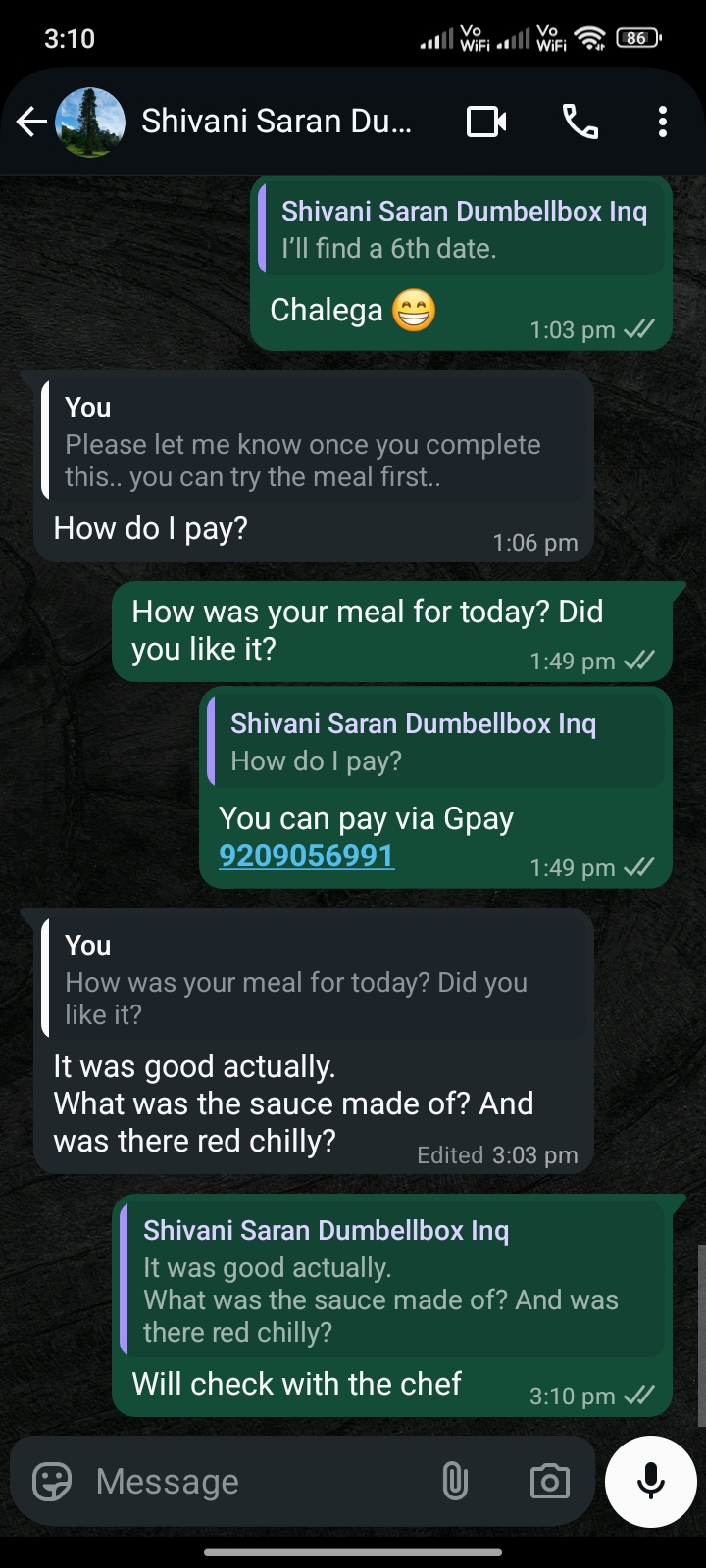Open the overflow menu
The height and width of the screenshot is (1568, 706).
(x=663, y=122)
